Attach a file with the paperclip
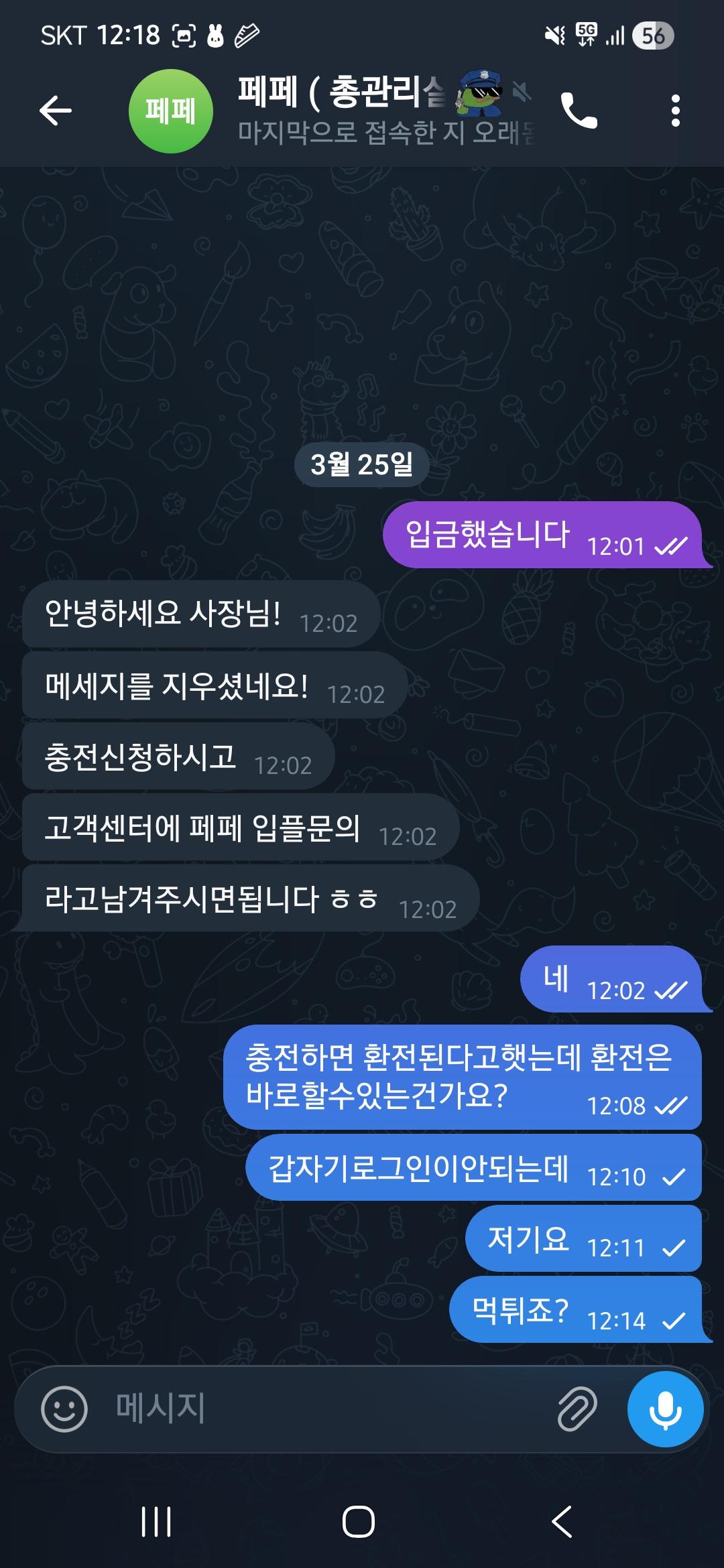Screen dimensions: 724x1568 point(577,1409)
